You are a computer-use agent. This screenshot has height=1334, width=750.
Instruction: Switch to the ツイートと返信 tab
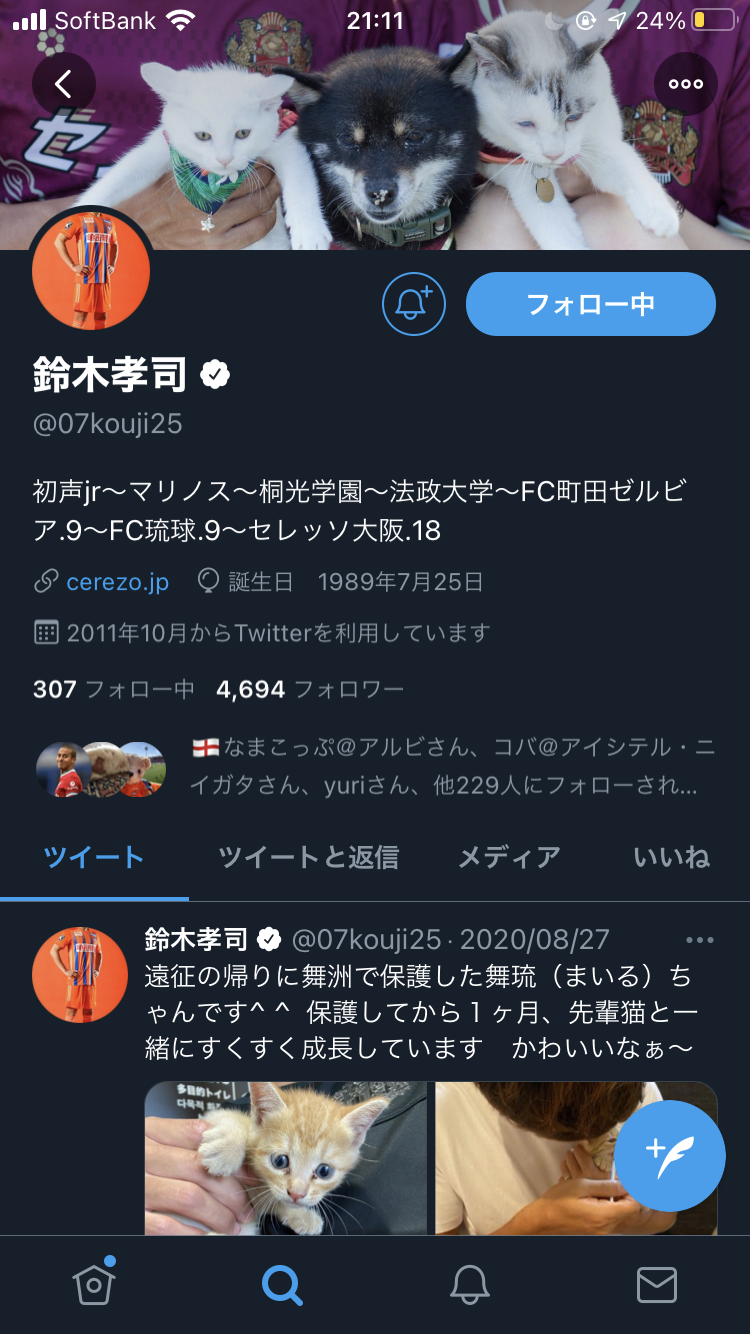[308, 857]
